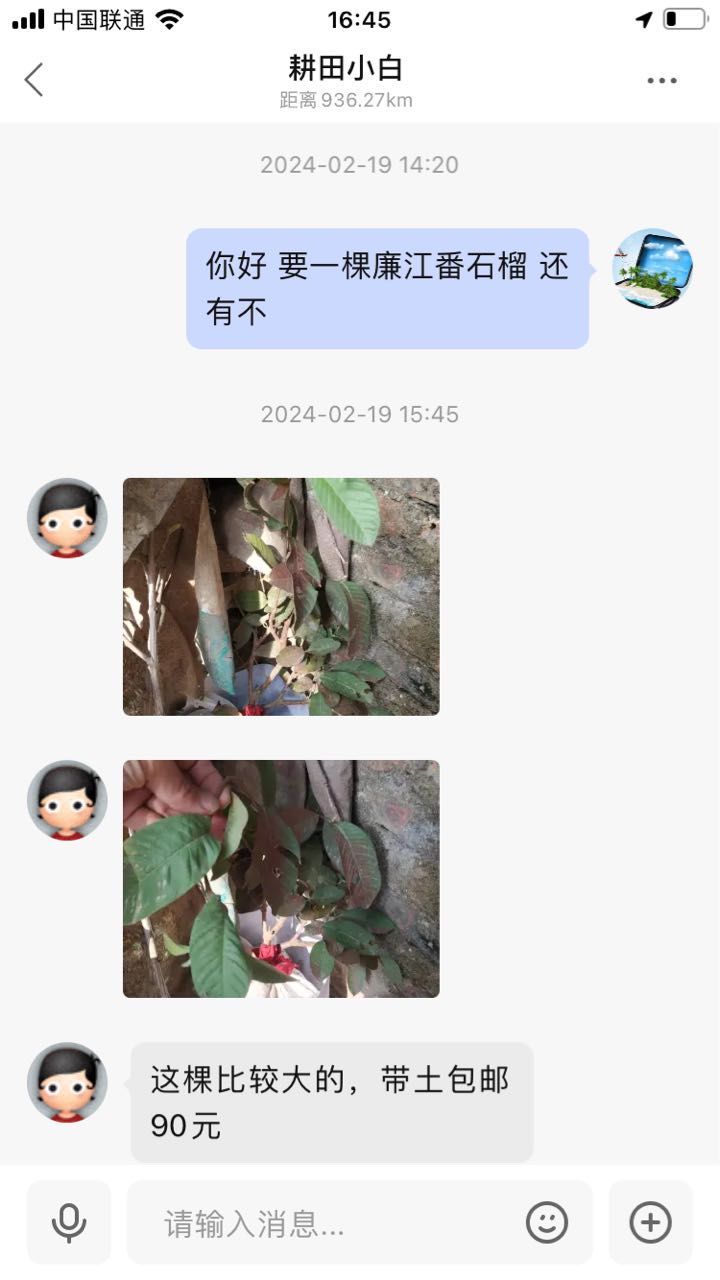Focus the 请输入消息 message field

tap(330, 1222)
